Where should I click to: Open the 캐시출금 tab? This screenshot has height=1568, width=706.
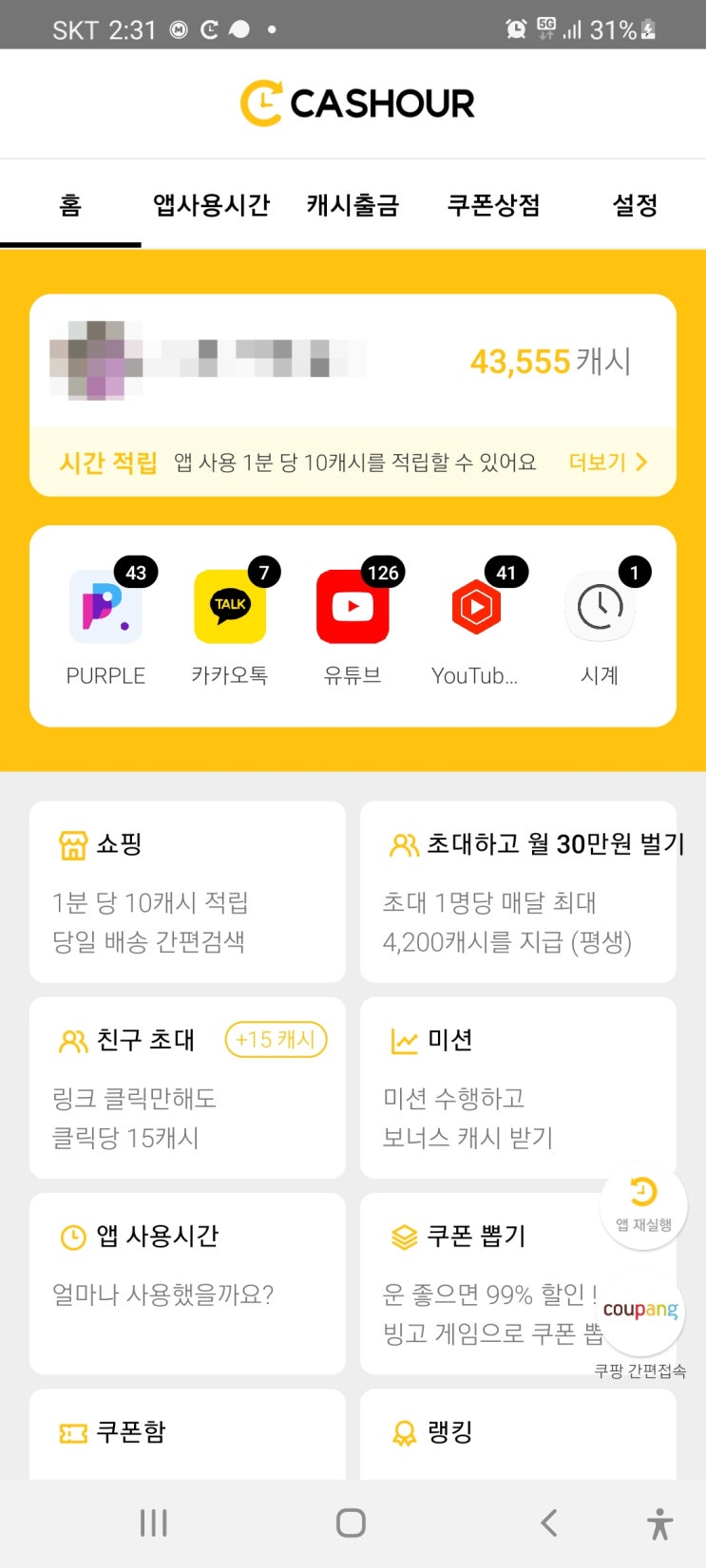tap(353, 205)
